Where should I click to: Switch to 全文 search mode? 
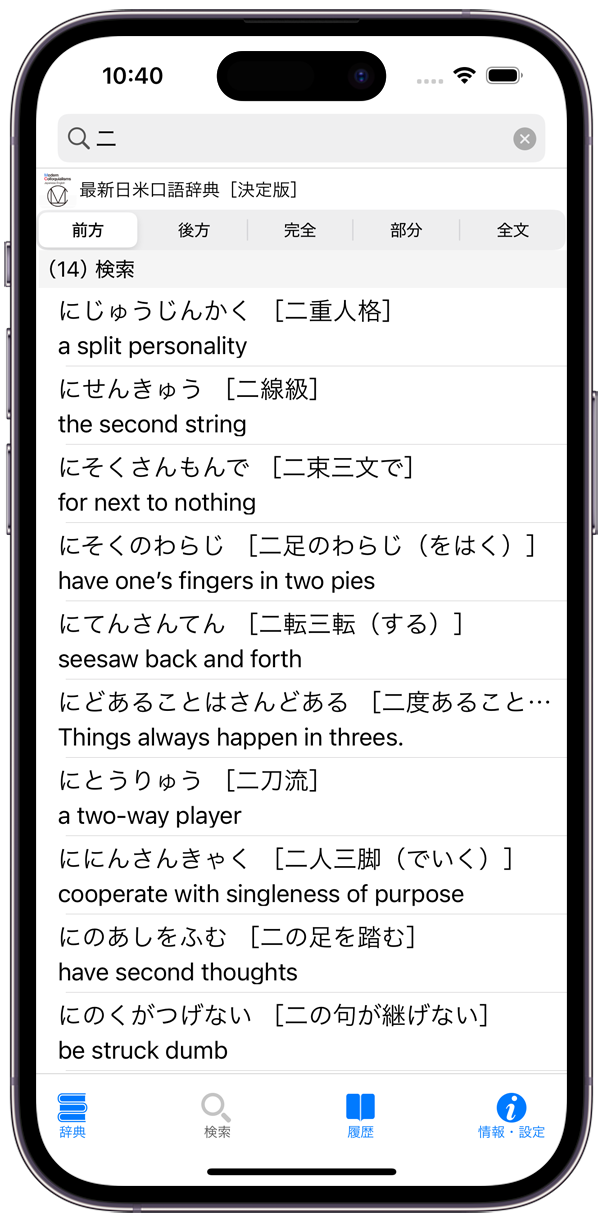pyautogui.click(x=513, y=230)
